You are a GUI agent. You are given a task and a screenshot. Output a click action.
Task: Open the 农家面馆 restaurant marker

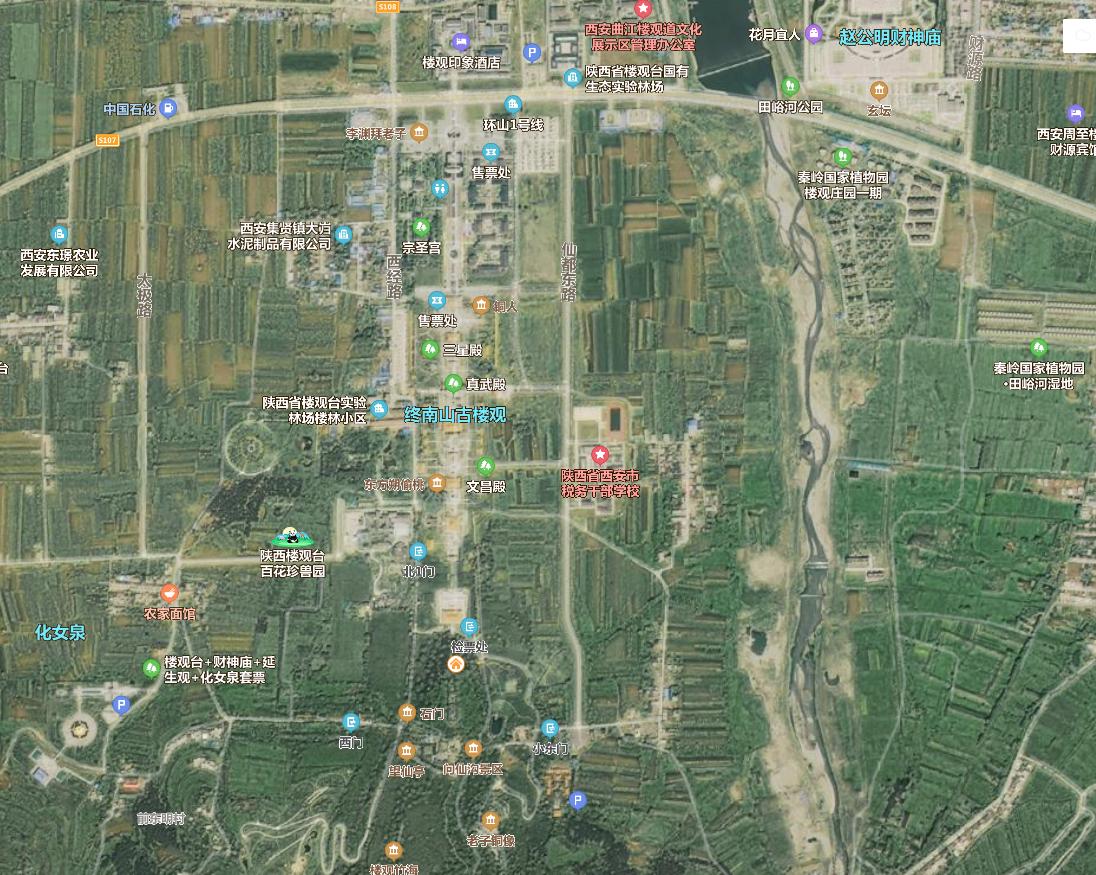[169, 594]
